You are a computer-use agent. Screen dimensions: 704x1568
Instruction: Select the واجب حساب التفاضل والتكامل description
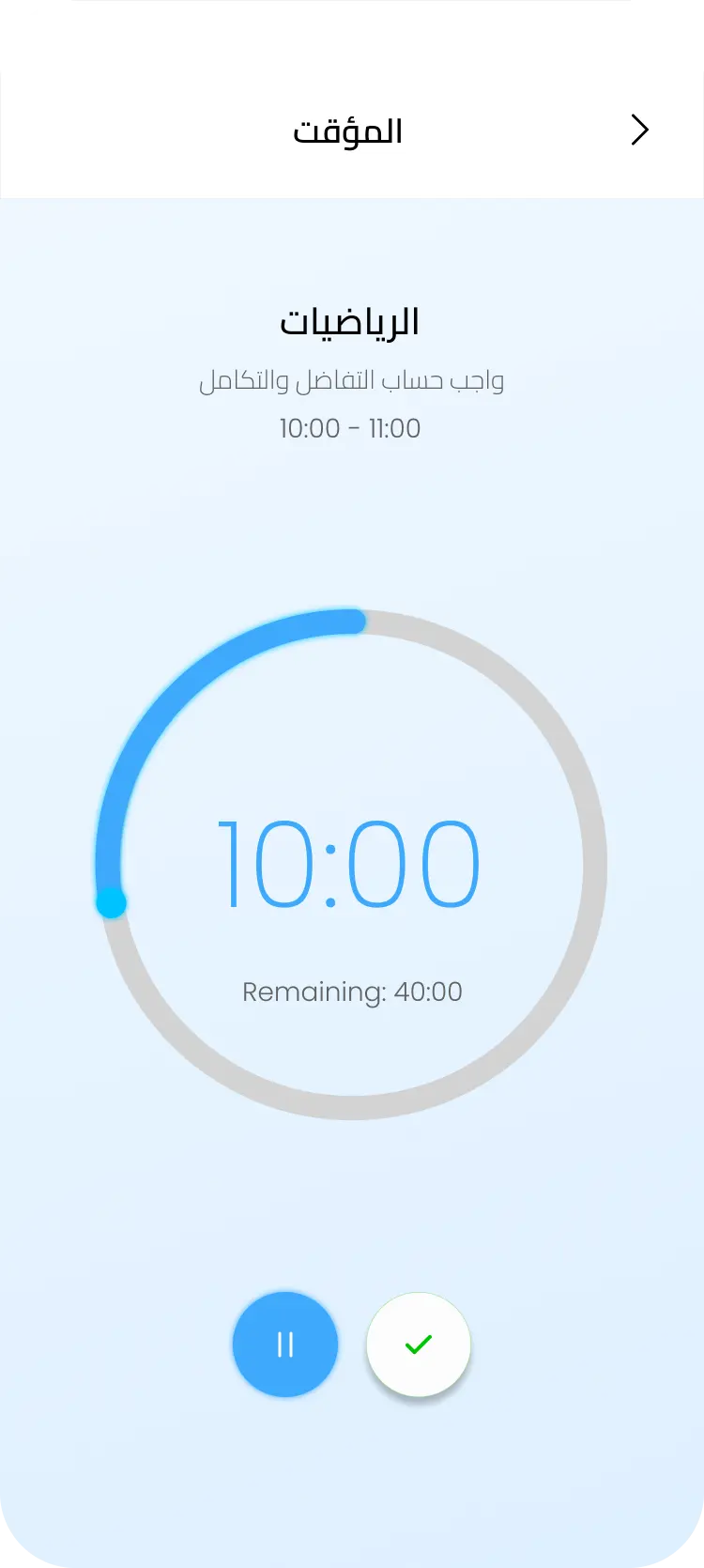pos(352,380)
